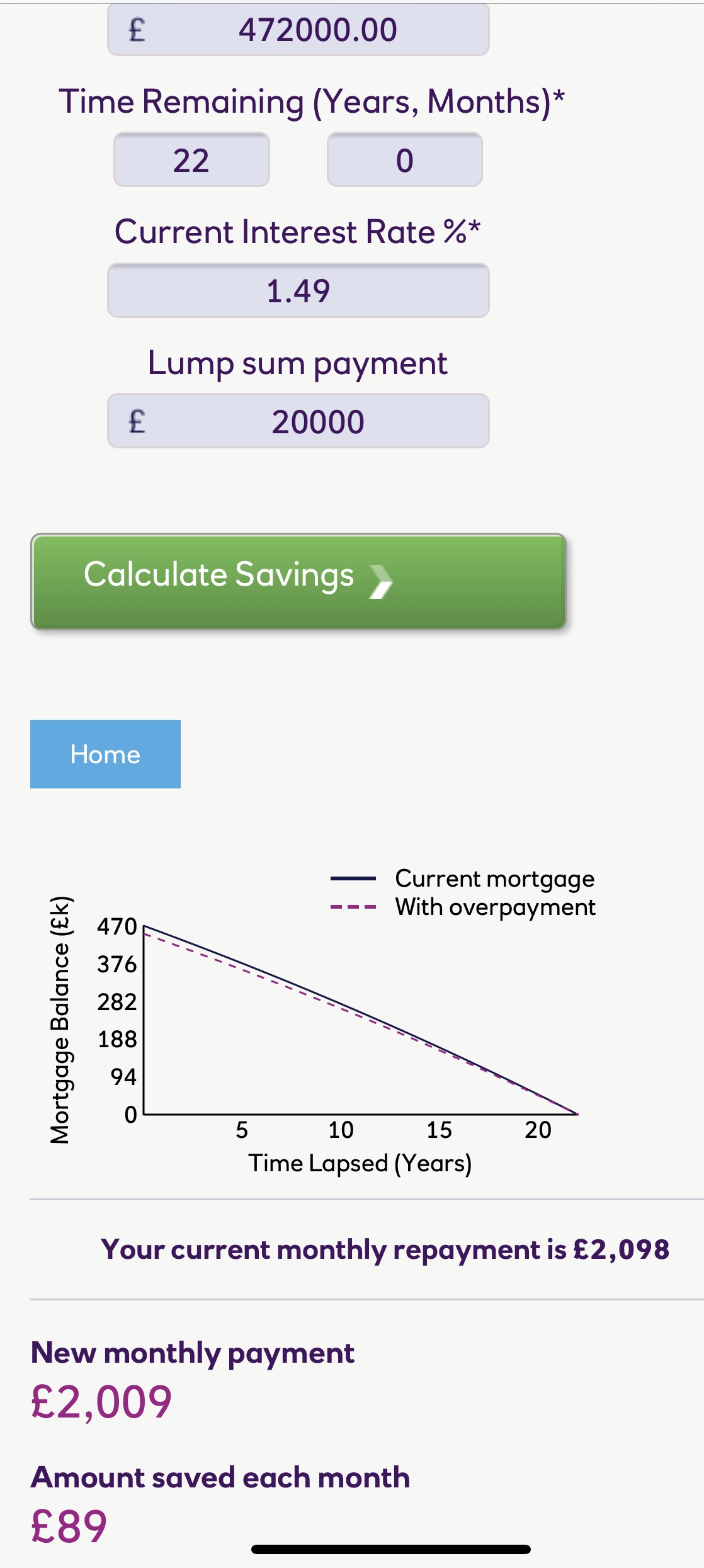Viewport: 704px width, 1568px height.
Task: Edit the current interest rate field
Action: [298, 290]
